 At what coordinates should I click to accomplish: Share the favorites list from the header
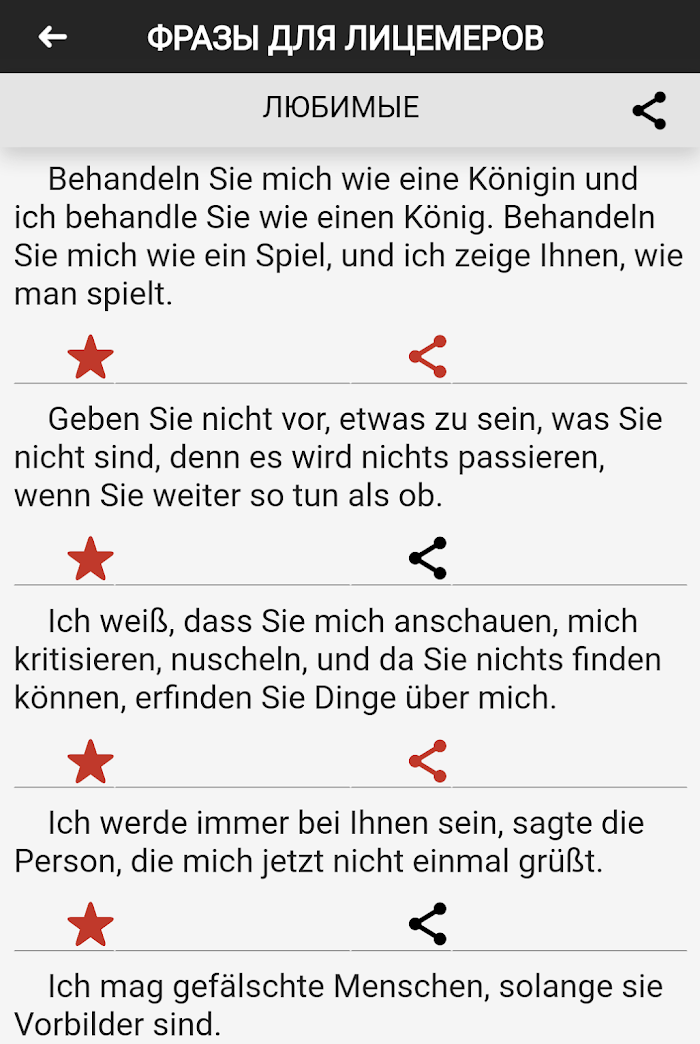[x=649, y=110]
